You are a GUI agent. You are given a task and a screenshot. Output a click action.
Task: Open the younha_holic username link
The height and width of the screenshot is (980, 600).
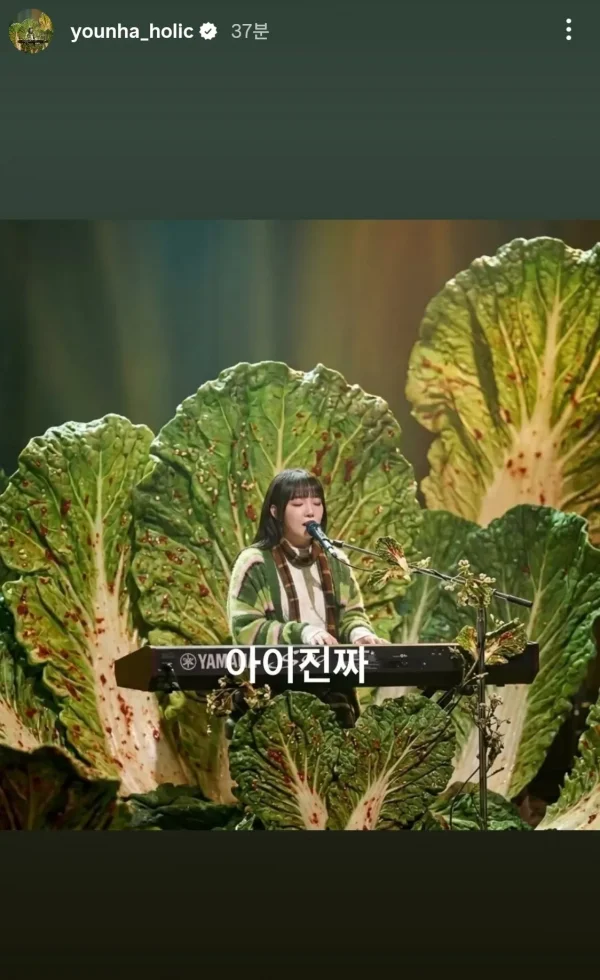pos(131,31)
